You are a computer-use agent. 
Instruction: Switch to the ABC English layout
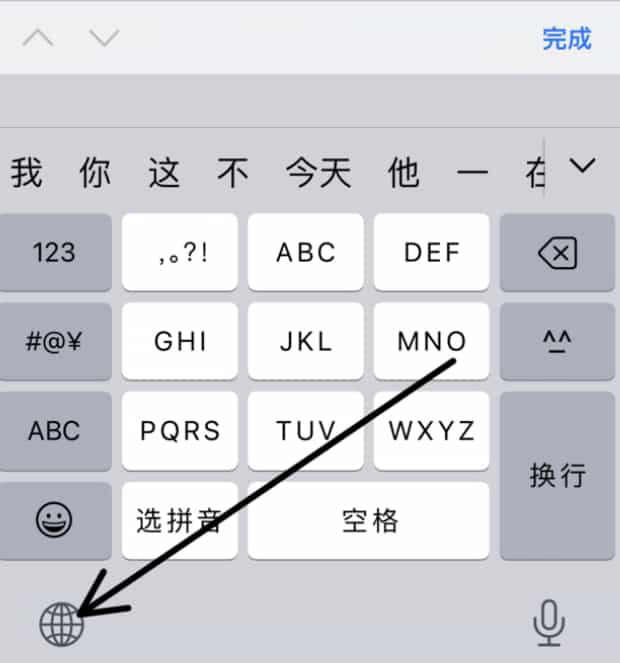point(54,431)
